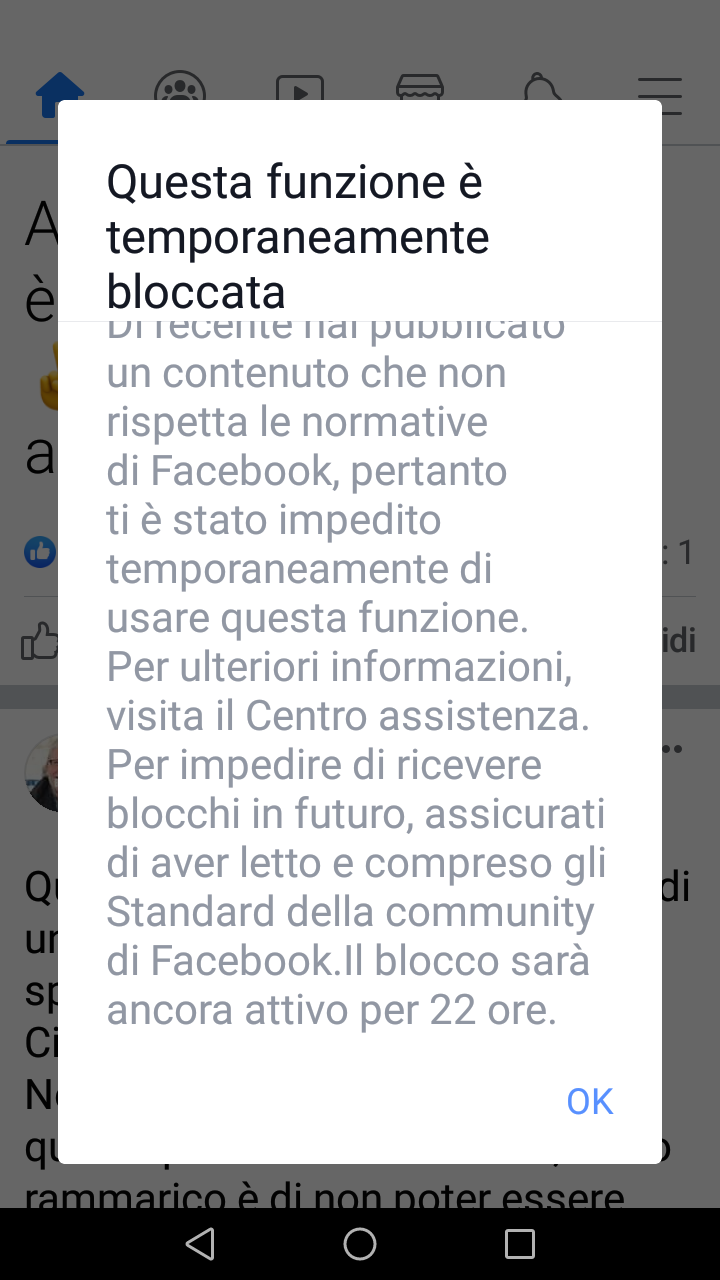Dismiss the dialog with OK

pyautogui.click(x=589, y=1101)
